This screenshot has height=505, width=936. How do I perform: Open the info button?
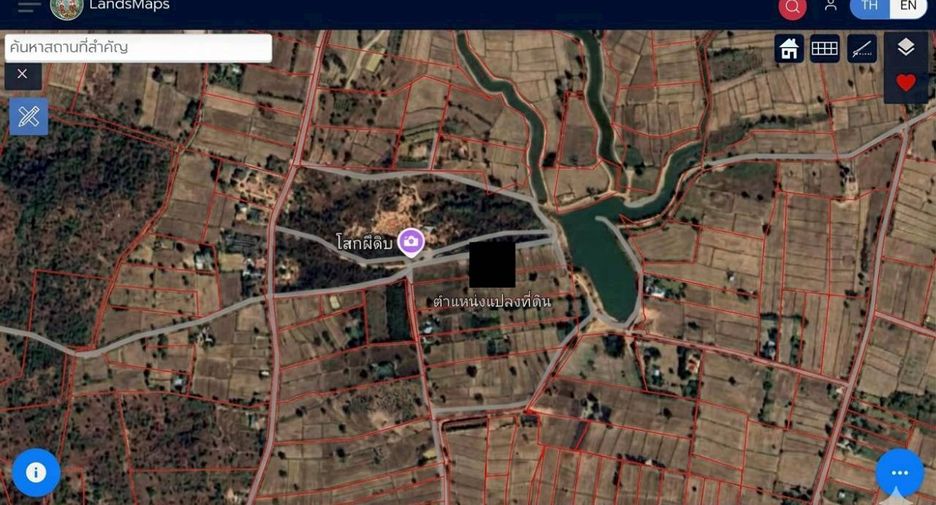coord(36,473)
